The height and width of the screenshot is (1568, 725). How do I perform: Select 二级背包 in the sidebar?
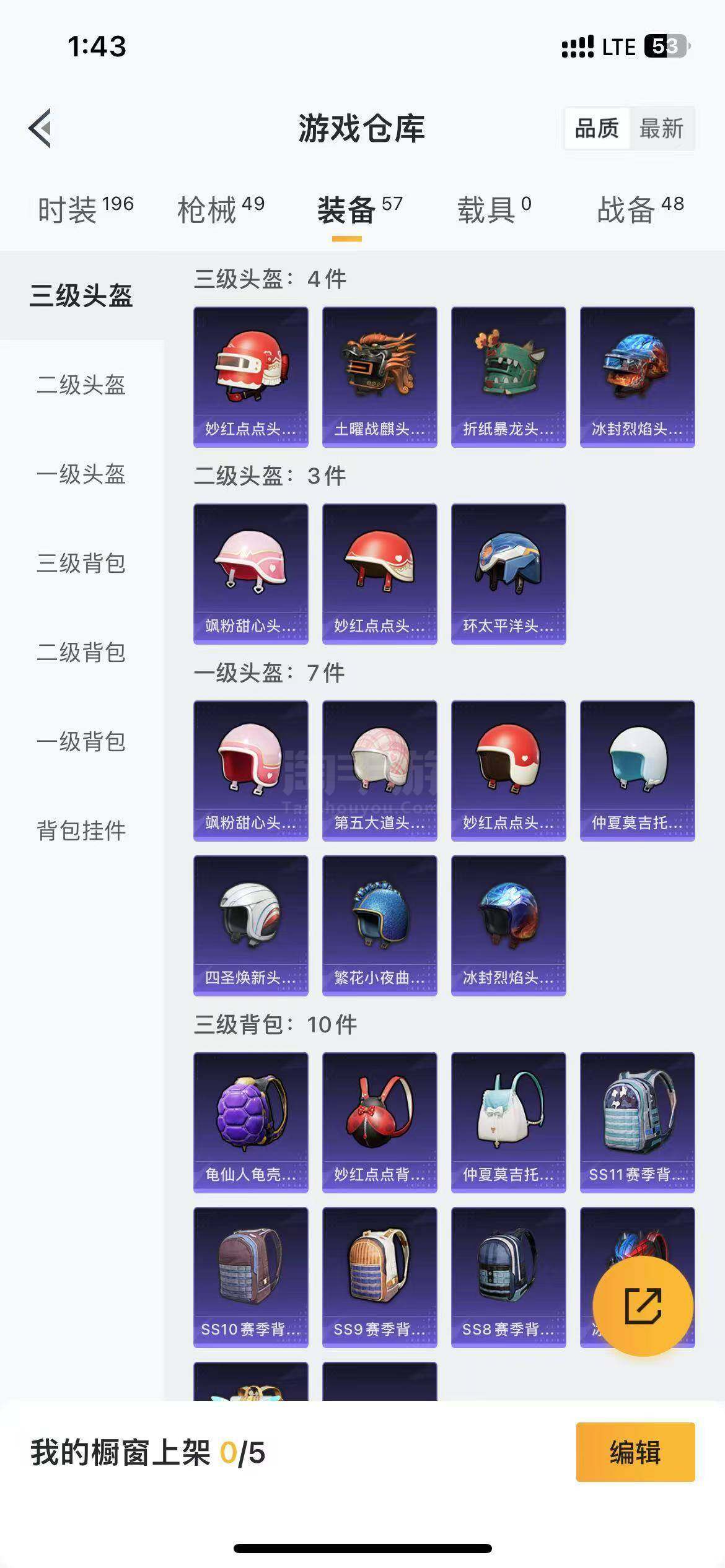pos(81,653)
